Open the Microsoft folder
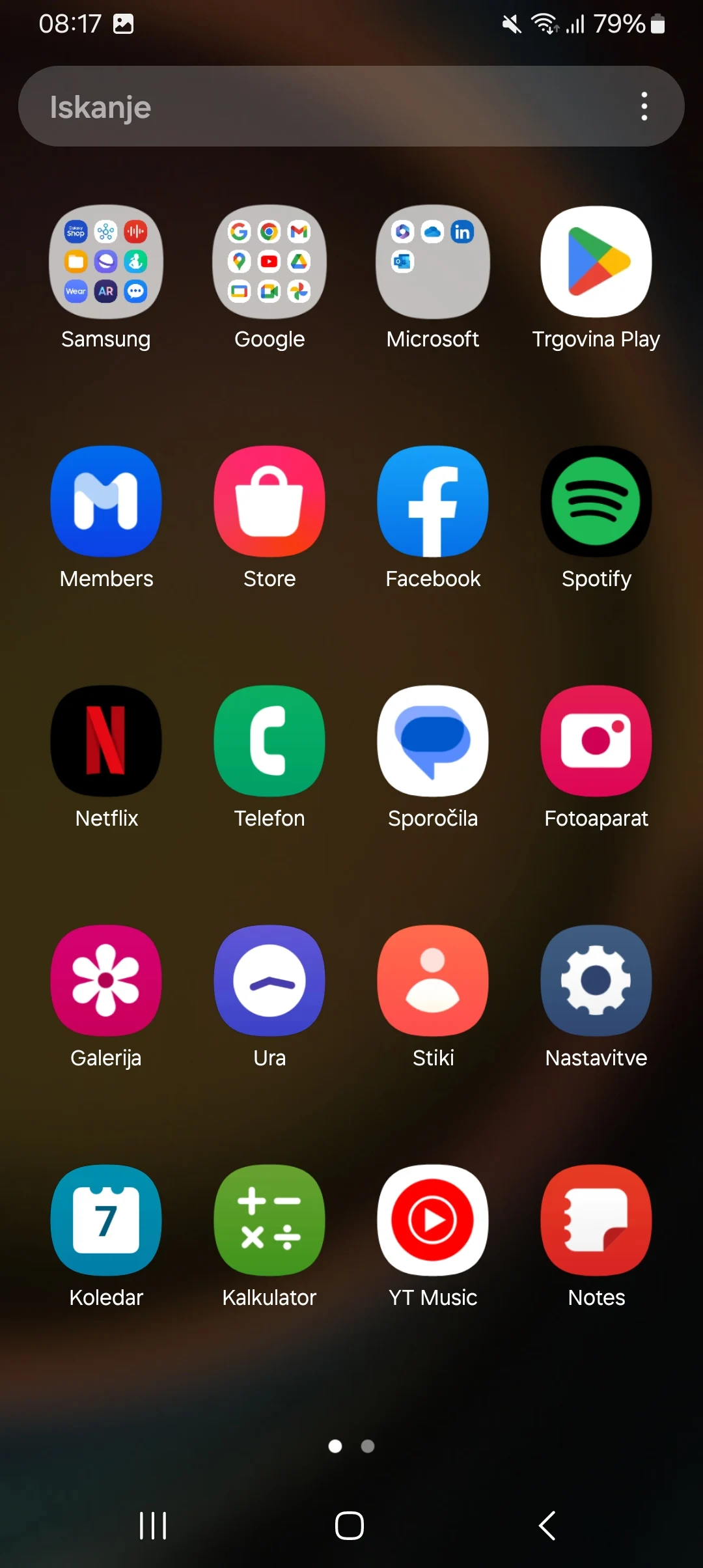 (x=433, y=262)
